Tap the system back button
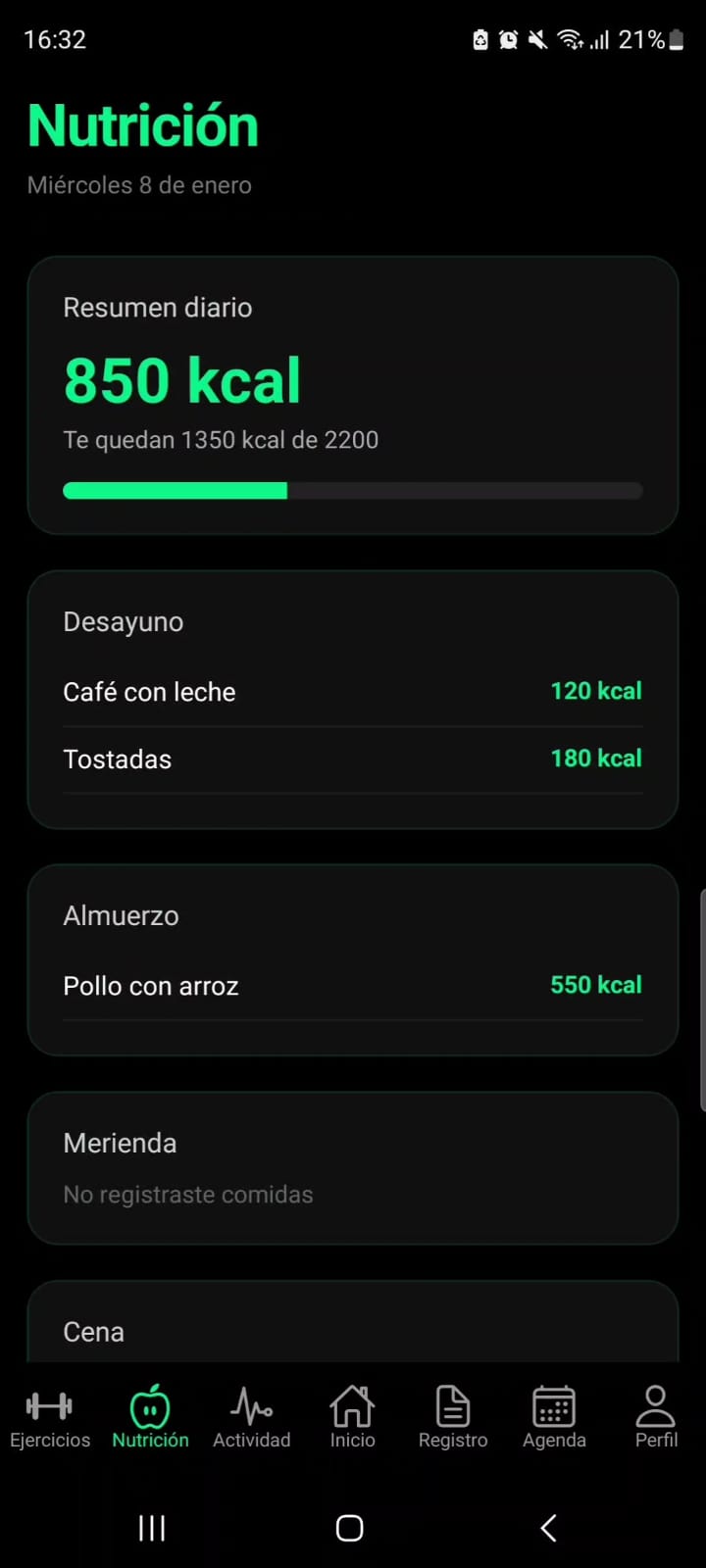 tap(549, 1527)
